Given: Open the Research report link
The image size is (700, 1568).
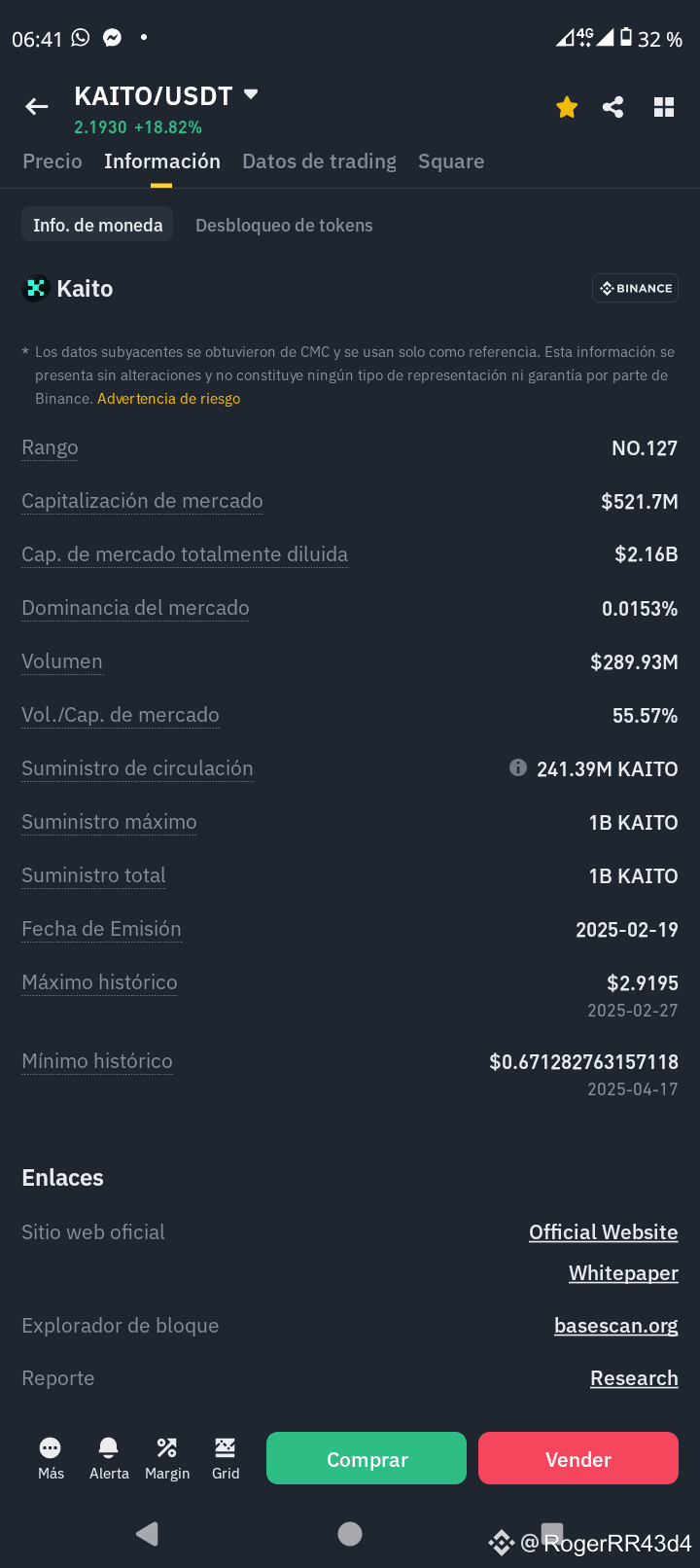Looking at the screenshot, I should click(x=634, y=1378).
